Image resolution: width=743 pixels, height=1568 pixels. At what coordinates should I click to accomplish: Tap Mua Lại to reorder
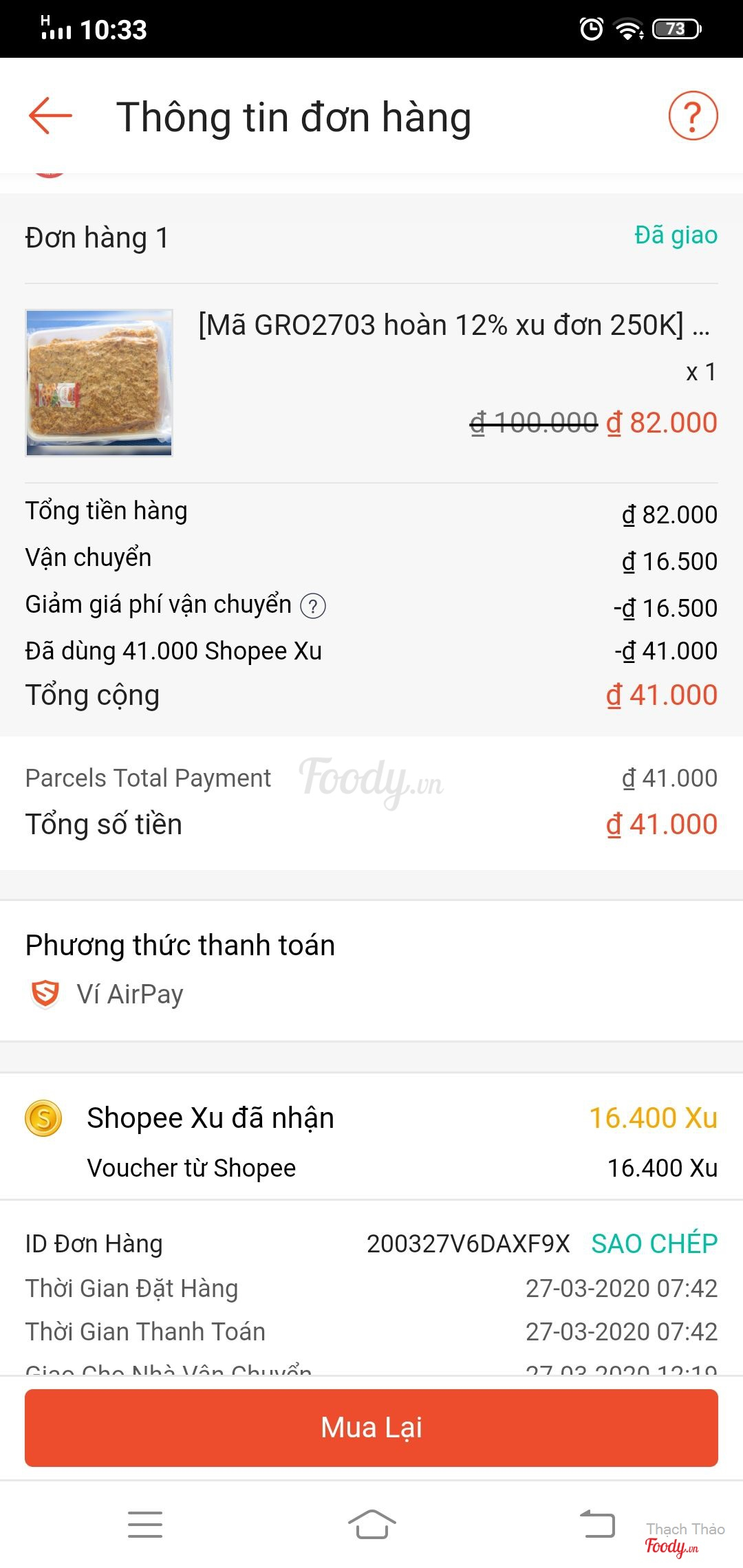click(x=371, y=1428)
